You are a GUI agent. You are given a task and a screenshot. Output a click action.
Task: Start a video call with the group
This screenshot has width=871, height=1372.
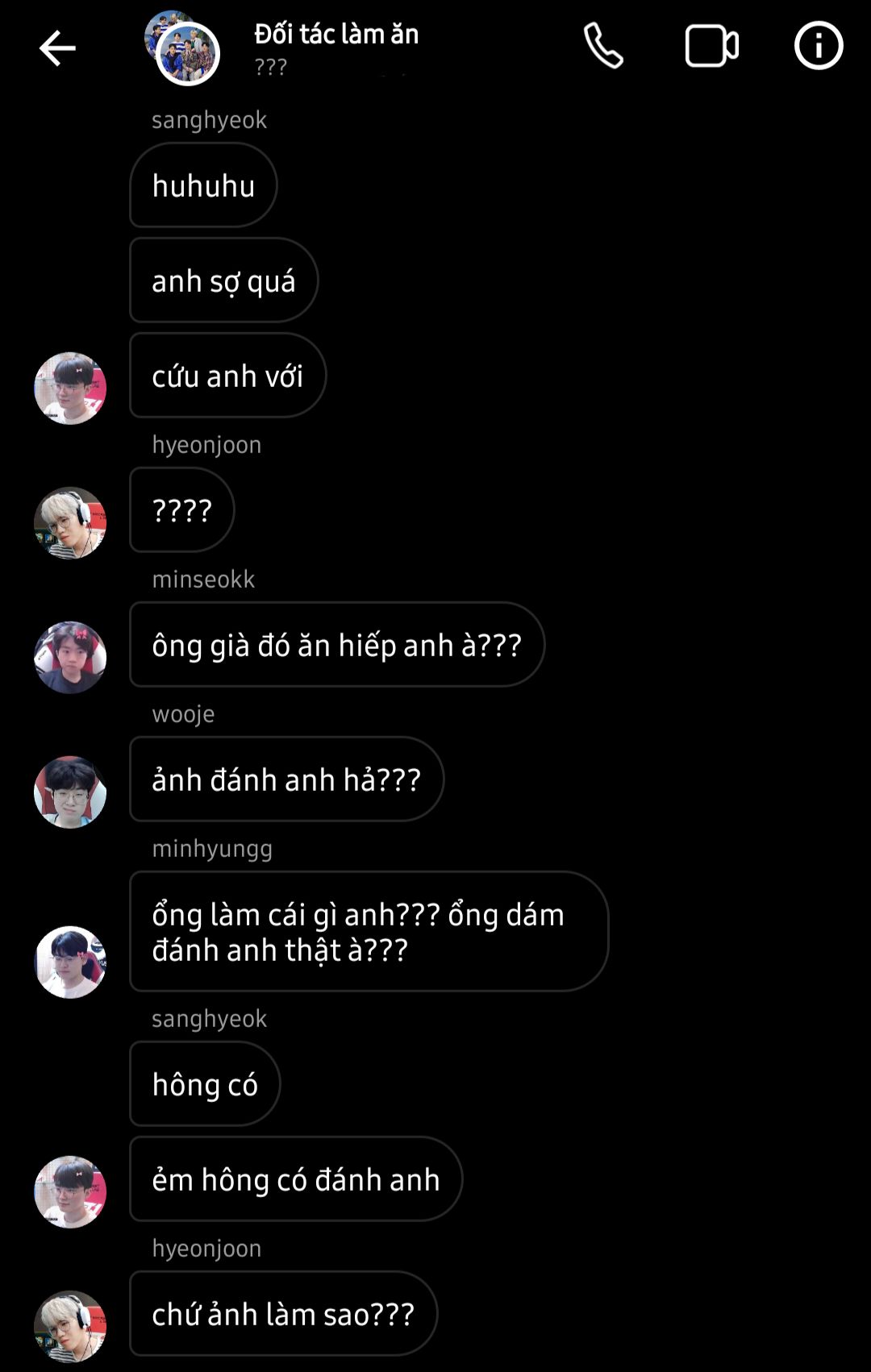pos(711,46)
